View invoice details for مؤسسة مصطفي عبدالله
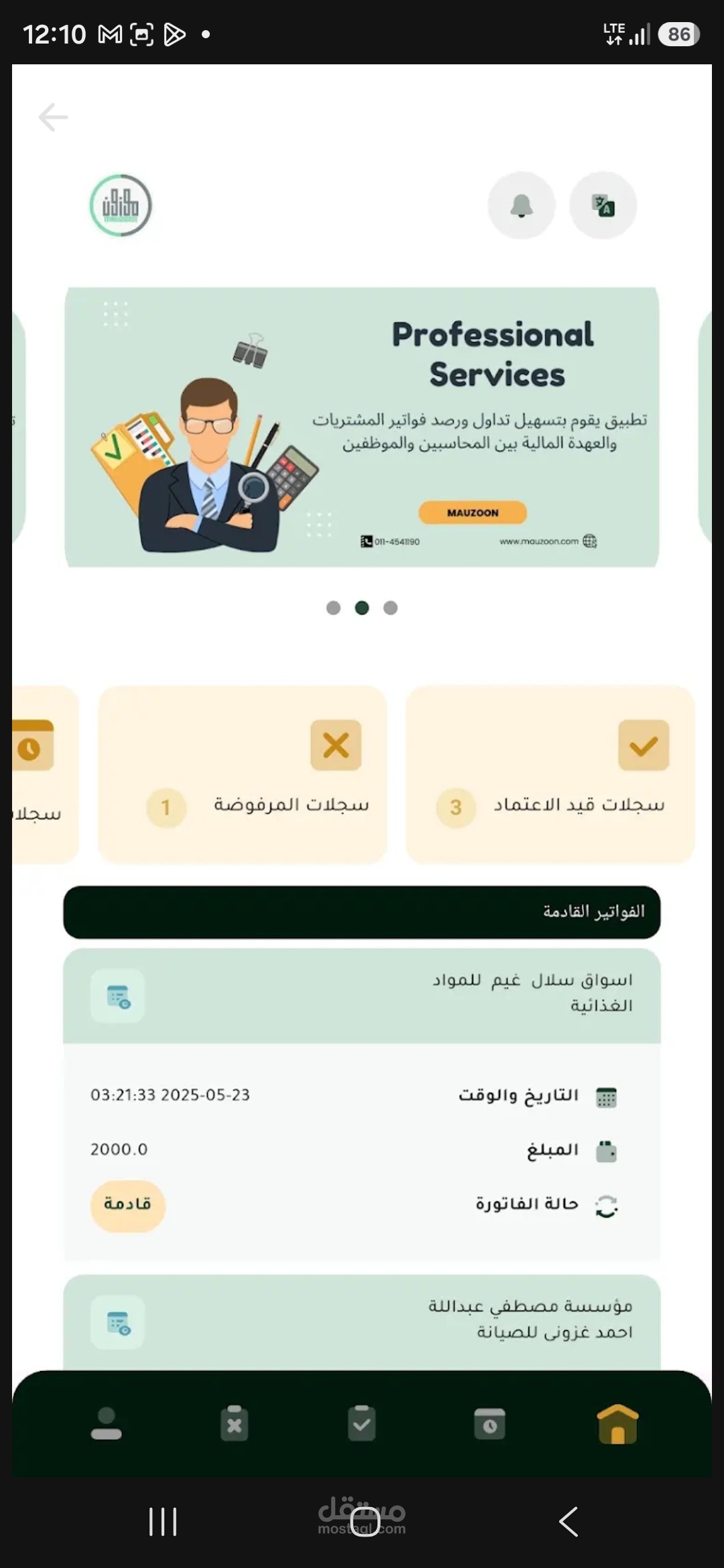 coord(118,1322)
